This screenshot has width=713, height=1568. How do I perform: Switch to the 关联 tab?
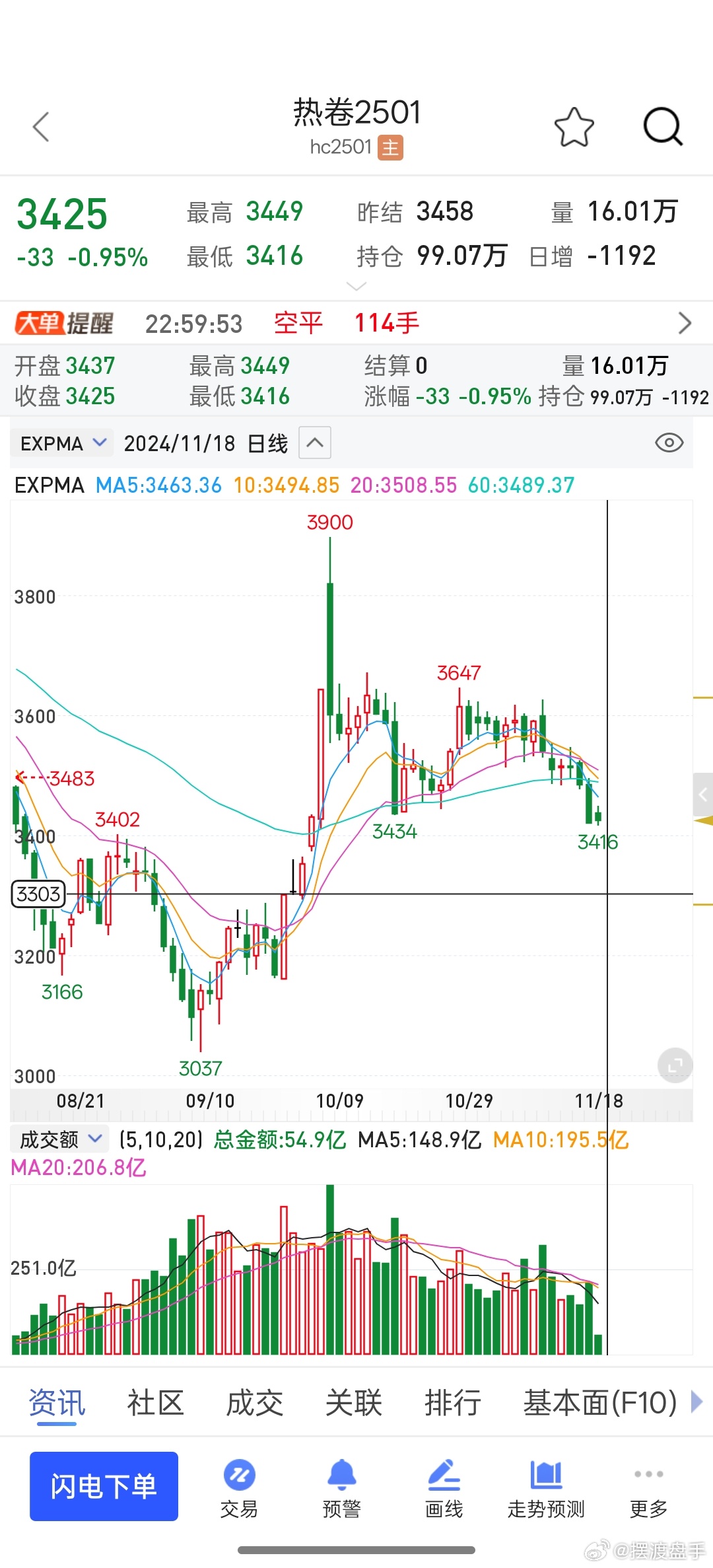pos(353,1402)
